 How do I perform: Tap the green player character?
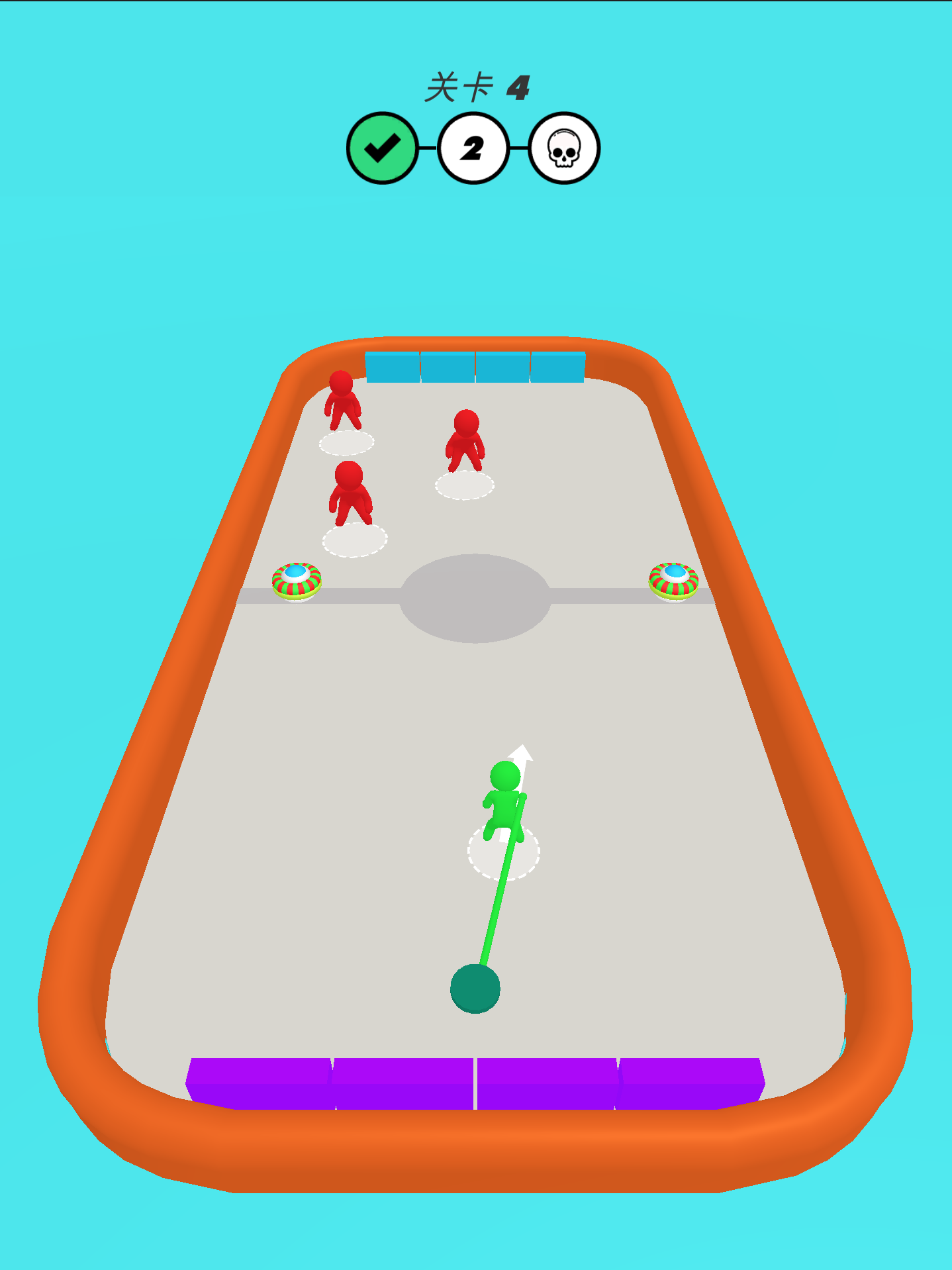point(504,801)
